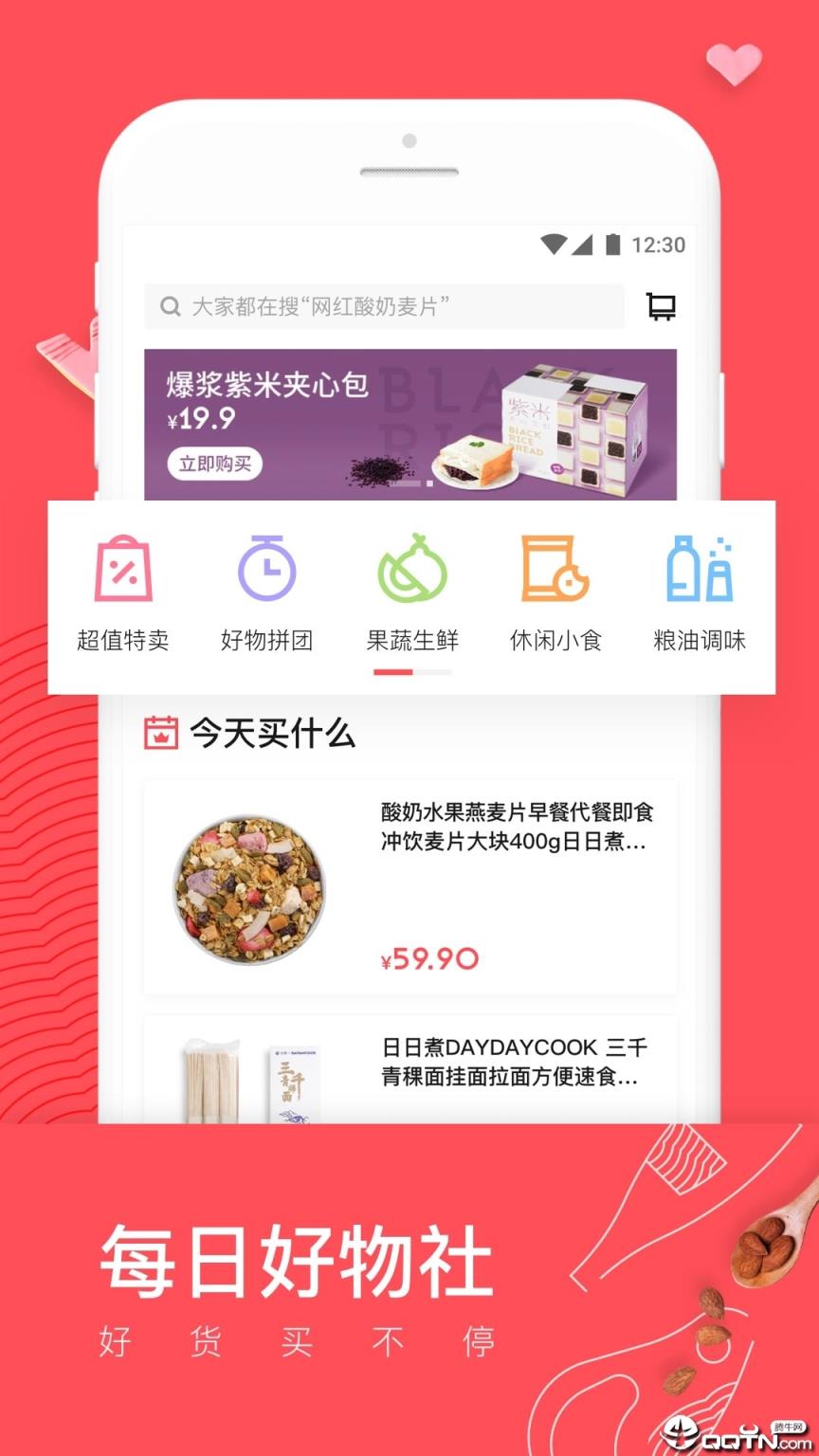The height and width of the screenshot is (1456, 819).
Task: Click the red calendar icon beside 今天买什么
Action: (161, 734)
